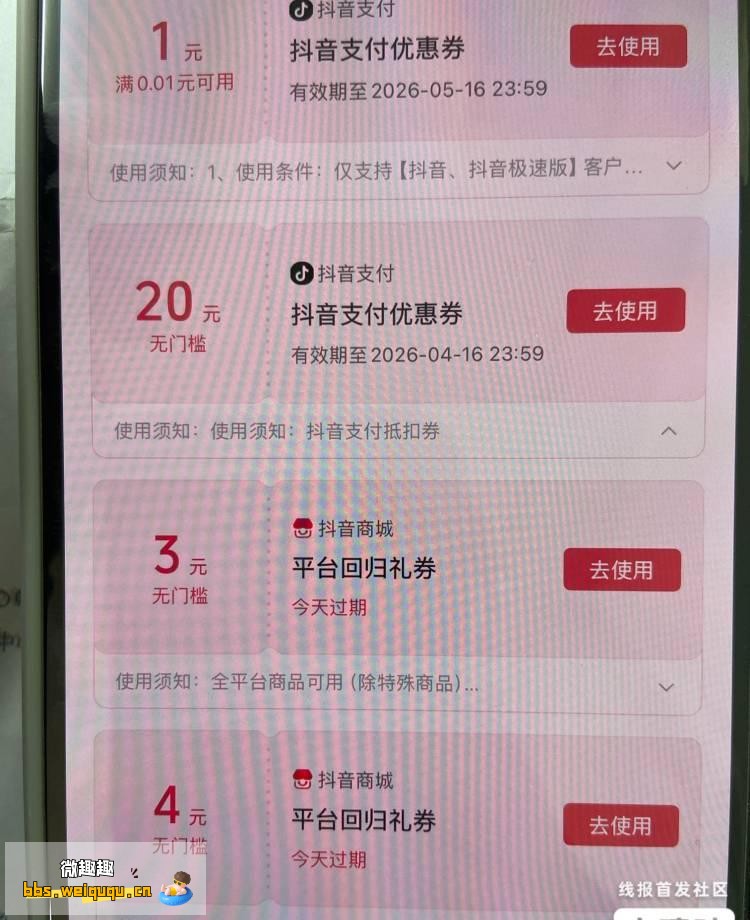Use the 3元 平台回归礼券
The image size is (750, 920).
pyautogui.click(x=621, y=570)
